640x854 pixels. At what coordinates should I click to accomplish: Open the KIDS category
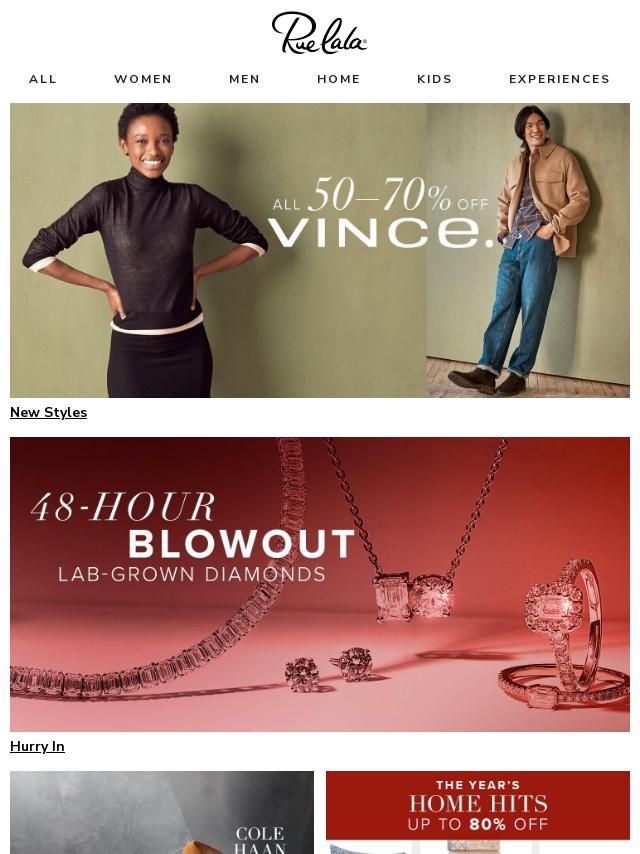(x=435, y=79)
